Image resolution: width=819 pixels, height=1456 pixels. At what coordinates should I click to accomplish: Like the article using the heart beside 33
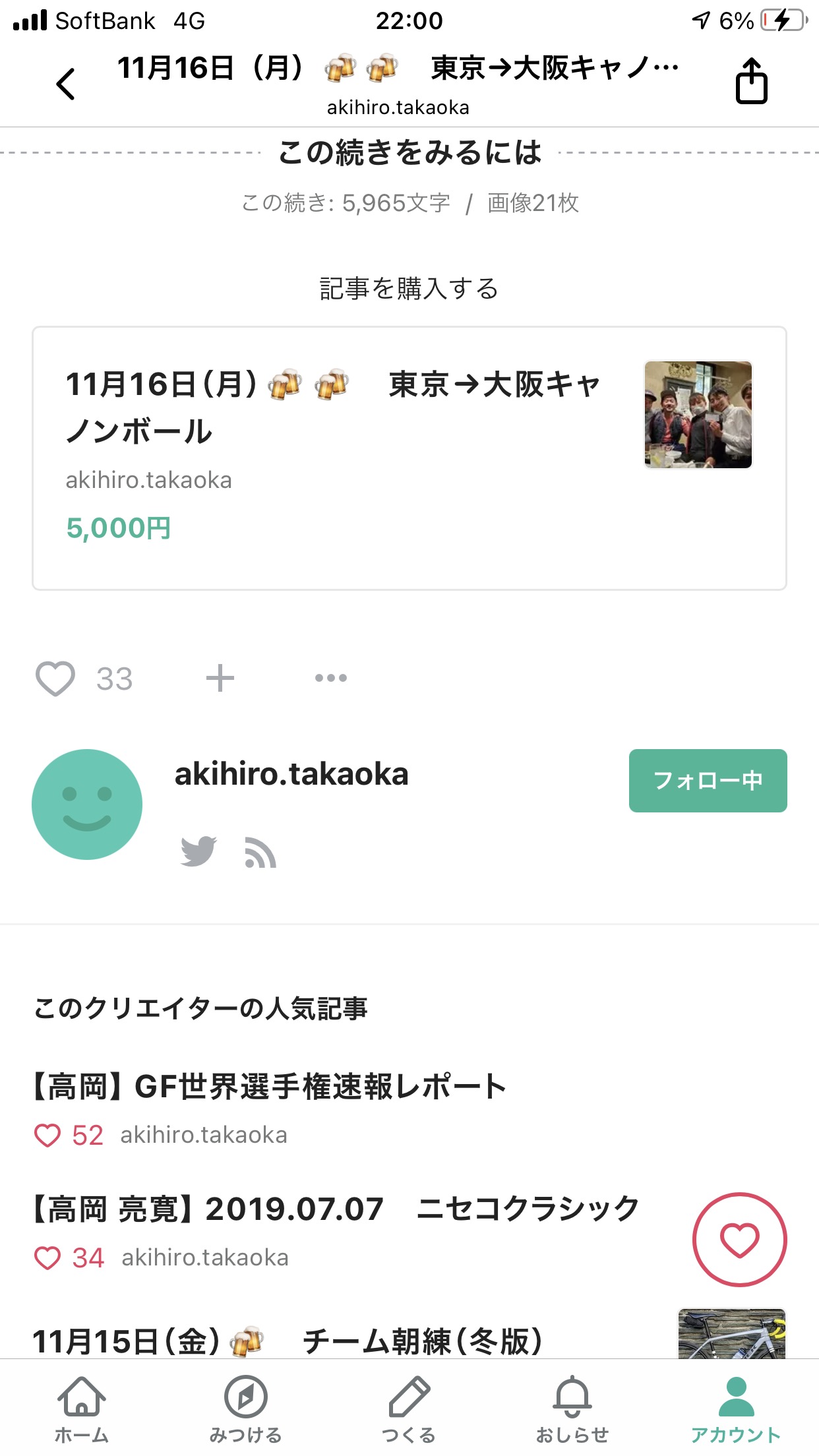click(x=55, y=679)
